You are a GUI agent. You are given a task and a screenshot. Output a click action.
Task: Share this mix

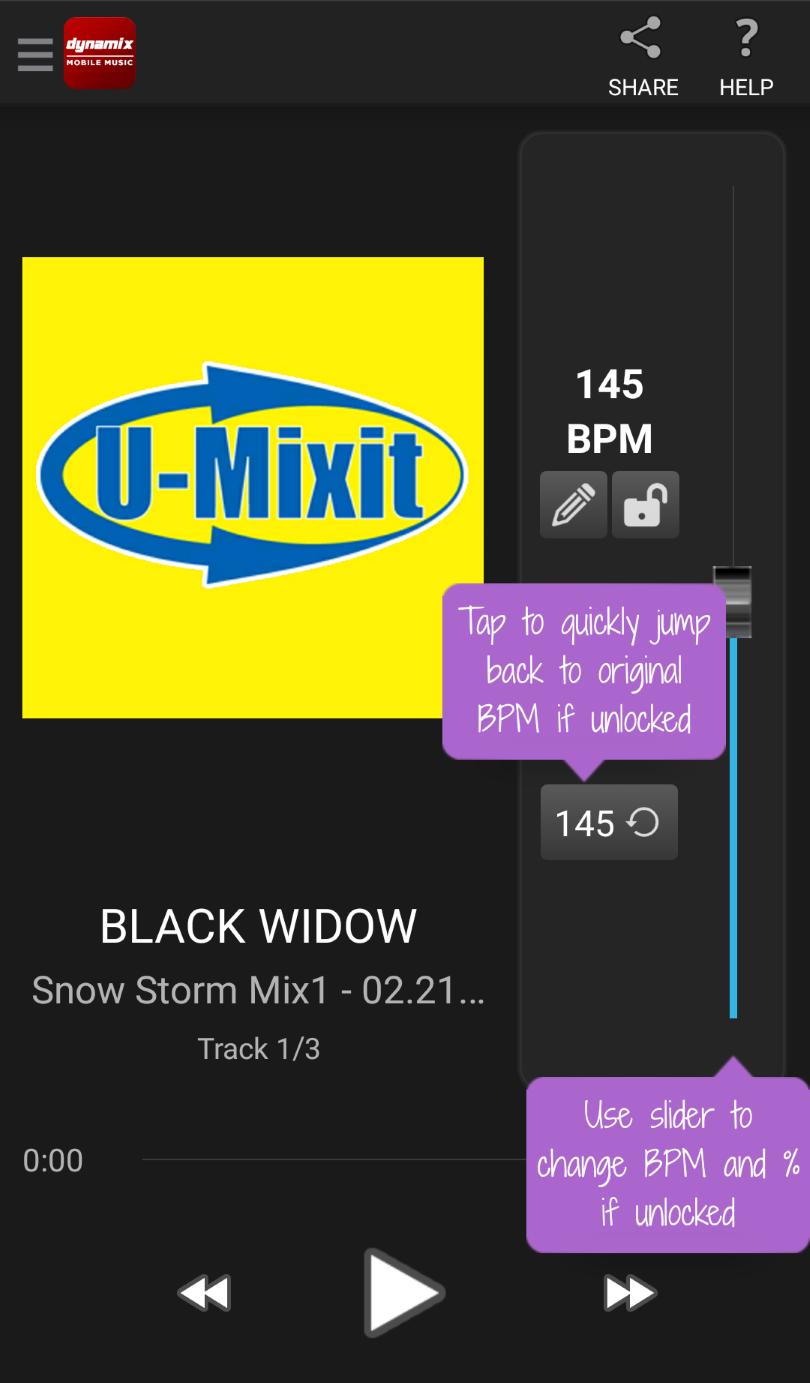coord(642,57)
